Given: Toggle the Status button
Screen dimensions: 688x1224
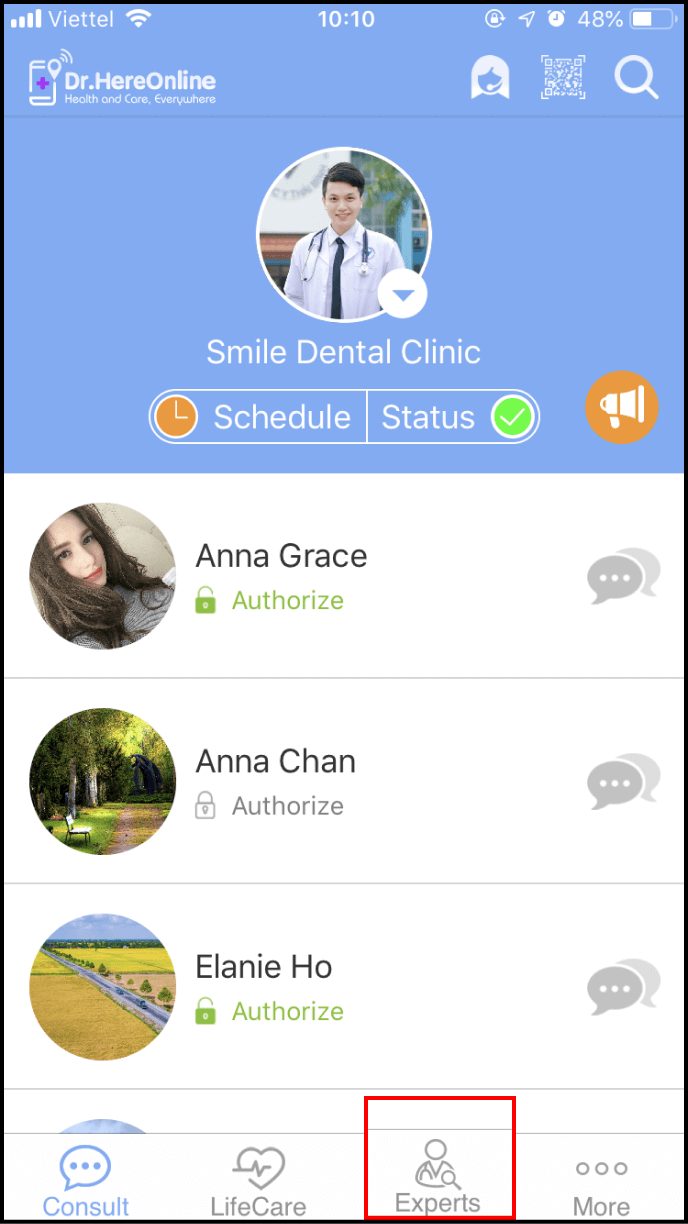Looking at the screenshot, I should (454, 417).
